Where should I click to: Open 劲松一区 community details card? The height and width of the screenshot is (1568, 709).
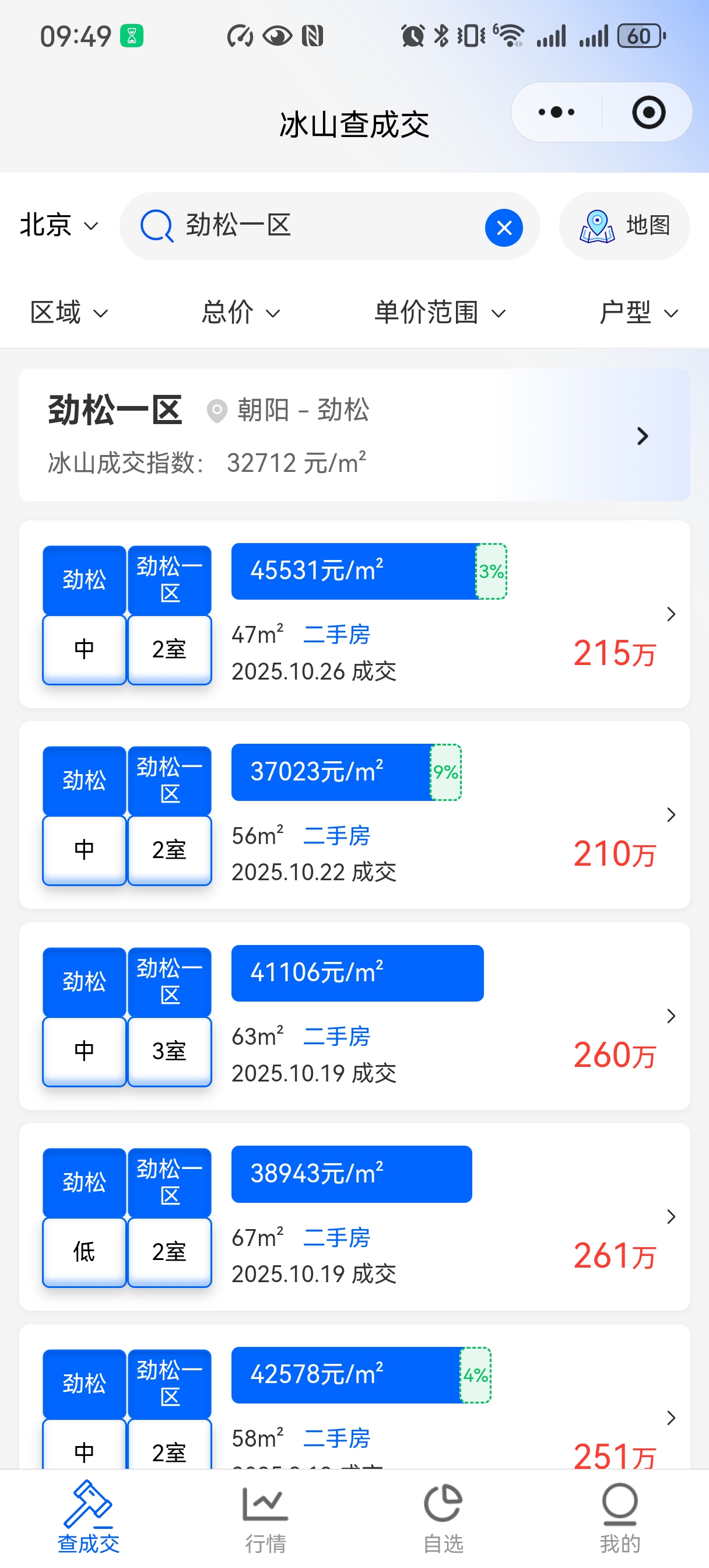click(x=354, y=435)
